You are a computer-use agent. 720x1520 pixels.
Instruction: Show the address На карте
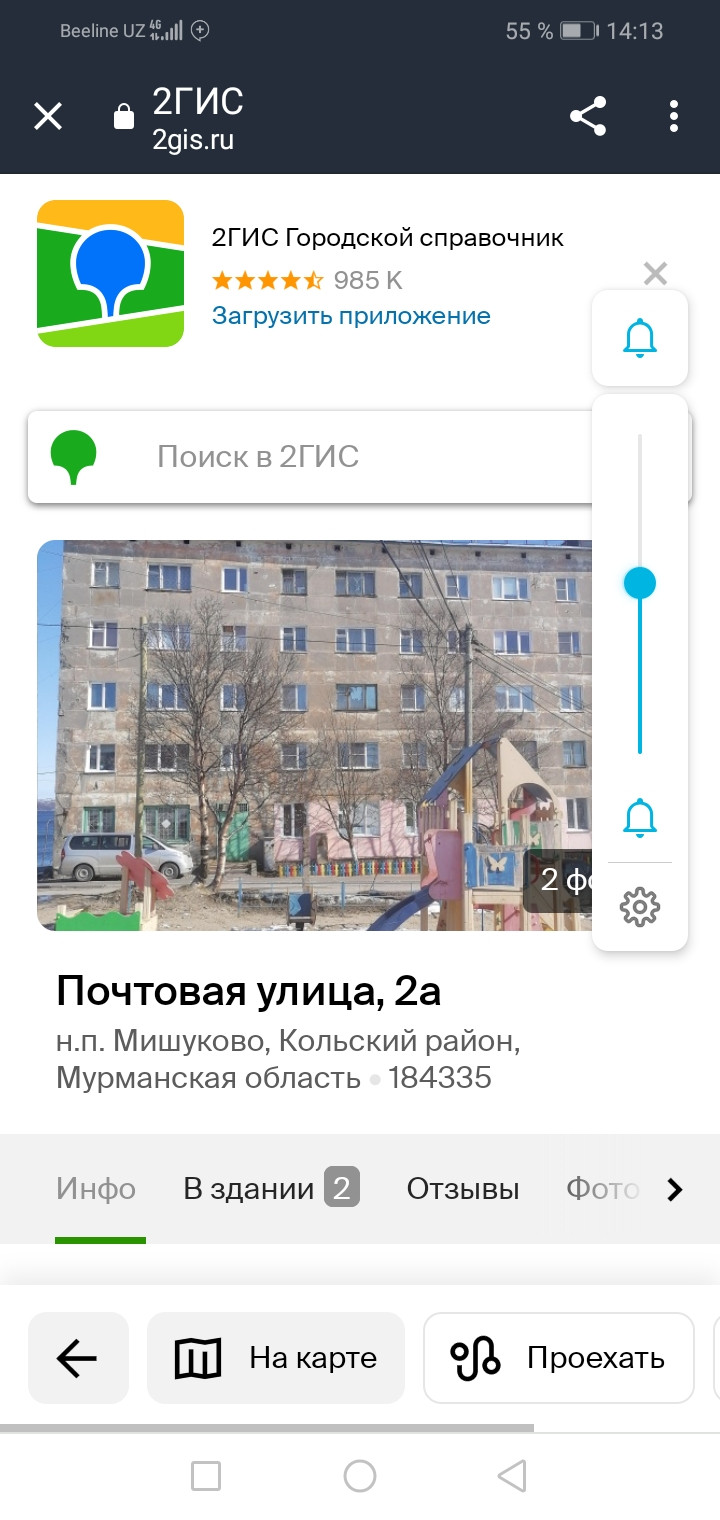coord(276,1358)
